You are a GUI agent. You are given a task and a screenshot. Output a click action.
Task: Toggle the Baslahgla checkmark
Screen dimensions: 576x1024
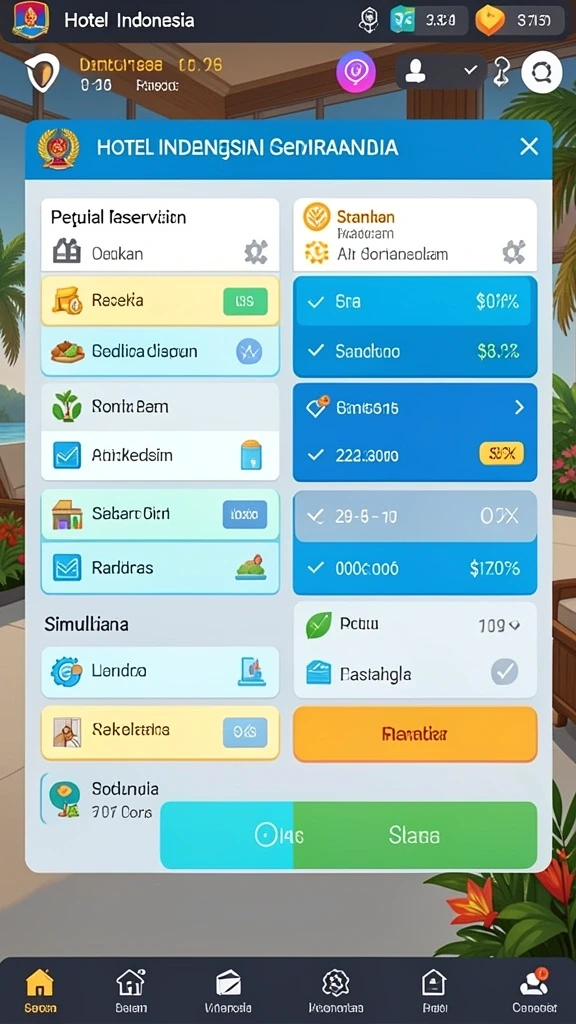click(504, 671)
